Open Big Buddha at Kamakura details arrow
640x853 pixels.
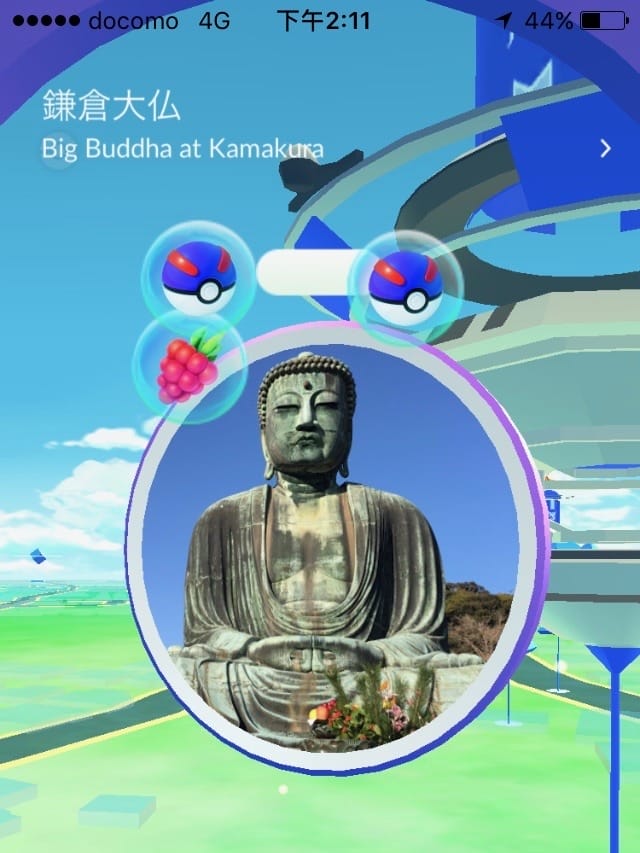pyautogui.click(x=605, y=149)
